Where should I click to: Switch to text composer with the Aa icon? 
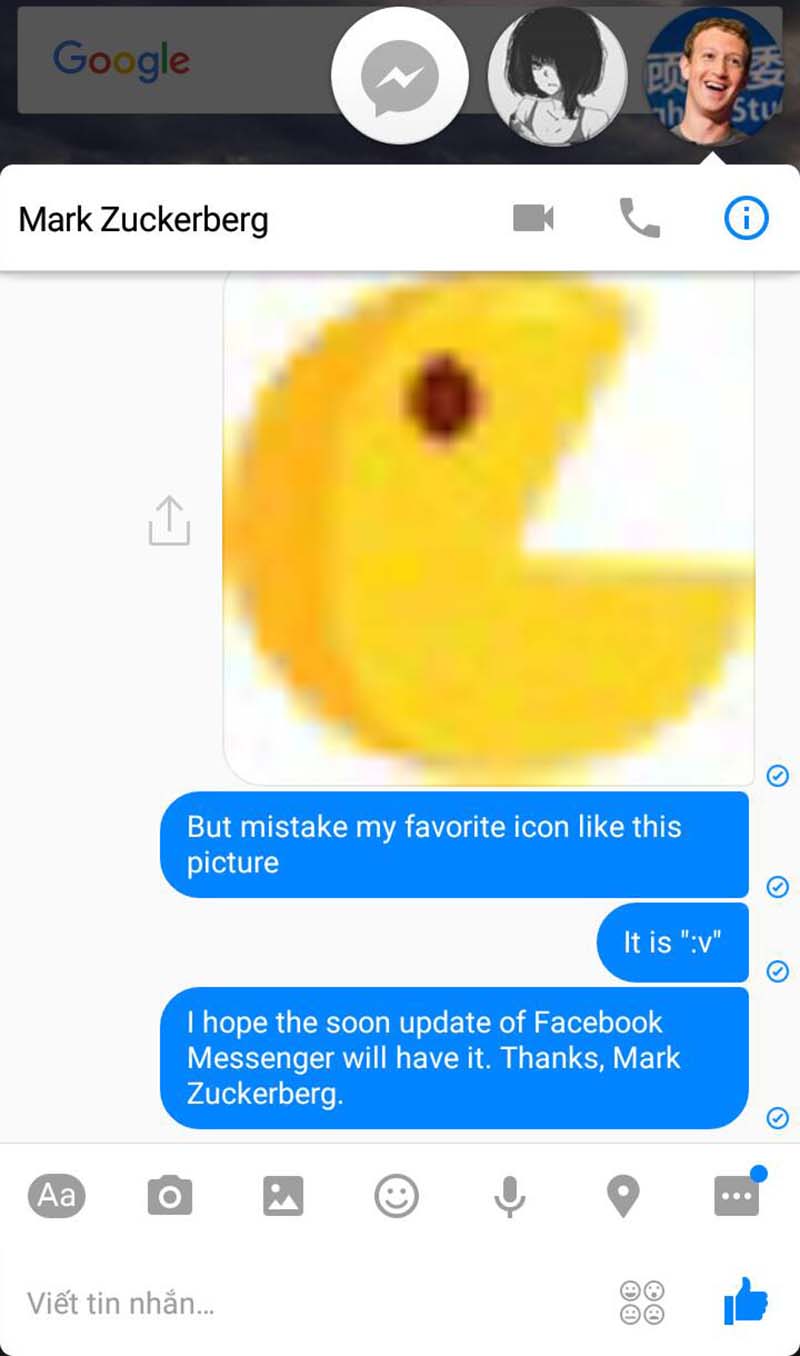[x=56, y=1196]
